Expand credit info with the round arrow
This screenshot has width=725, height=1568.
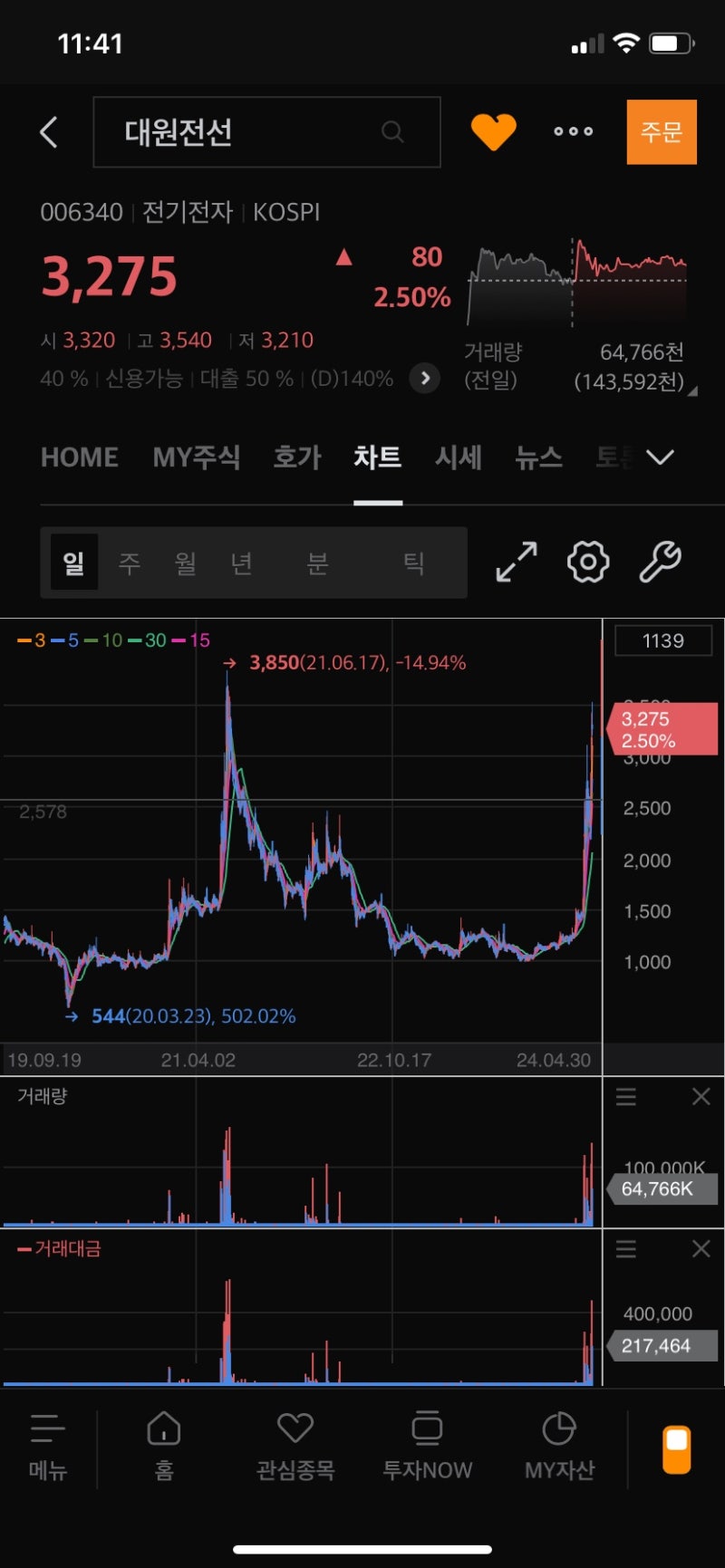coord(424,378)
